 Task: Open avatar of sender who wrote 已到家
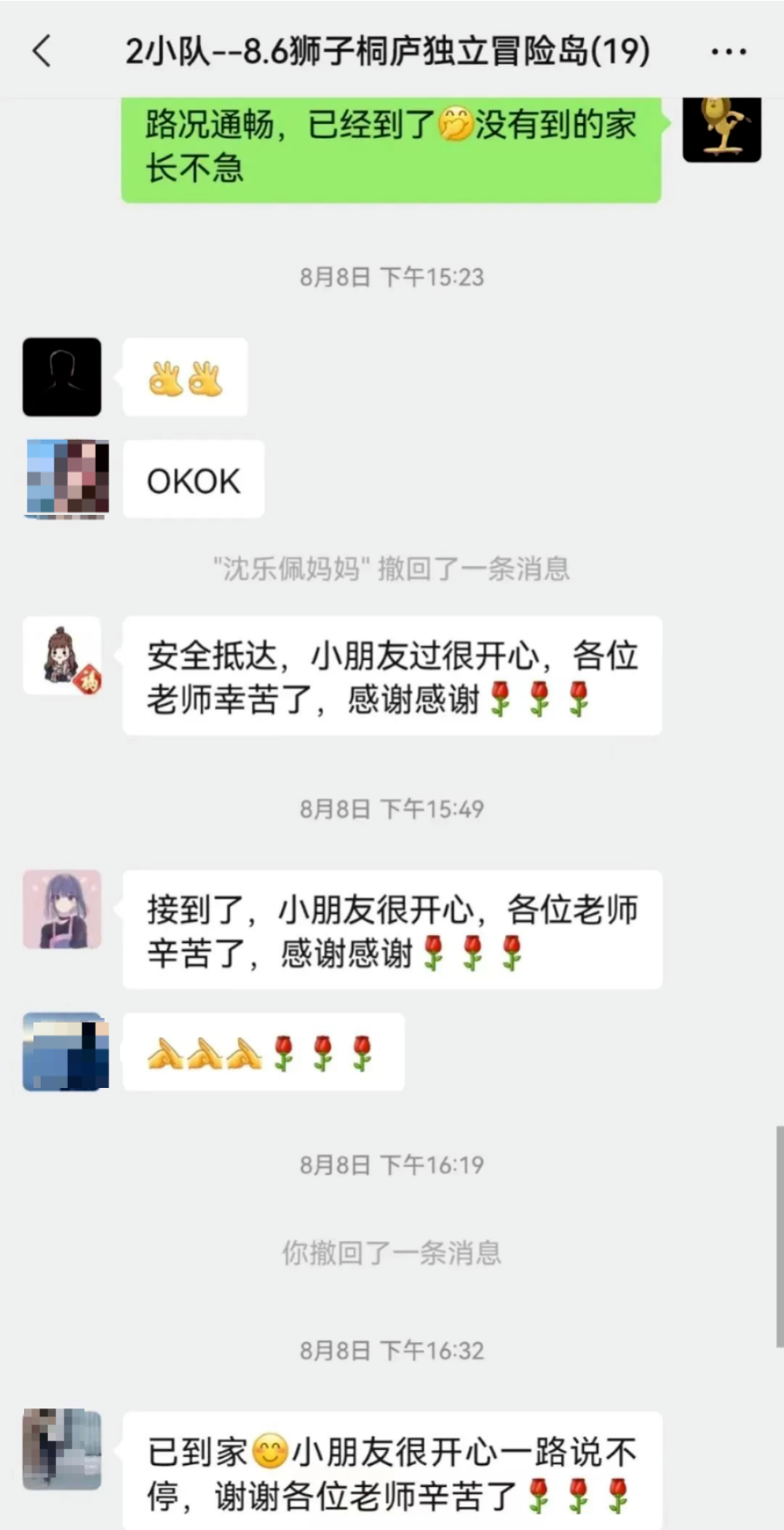[62, 1448]
